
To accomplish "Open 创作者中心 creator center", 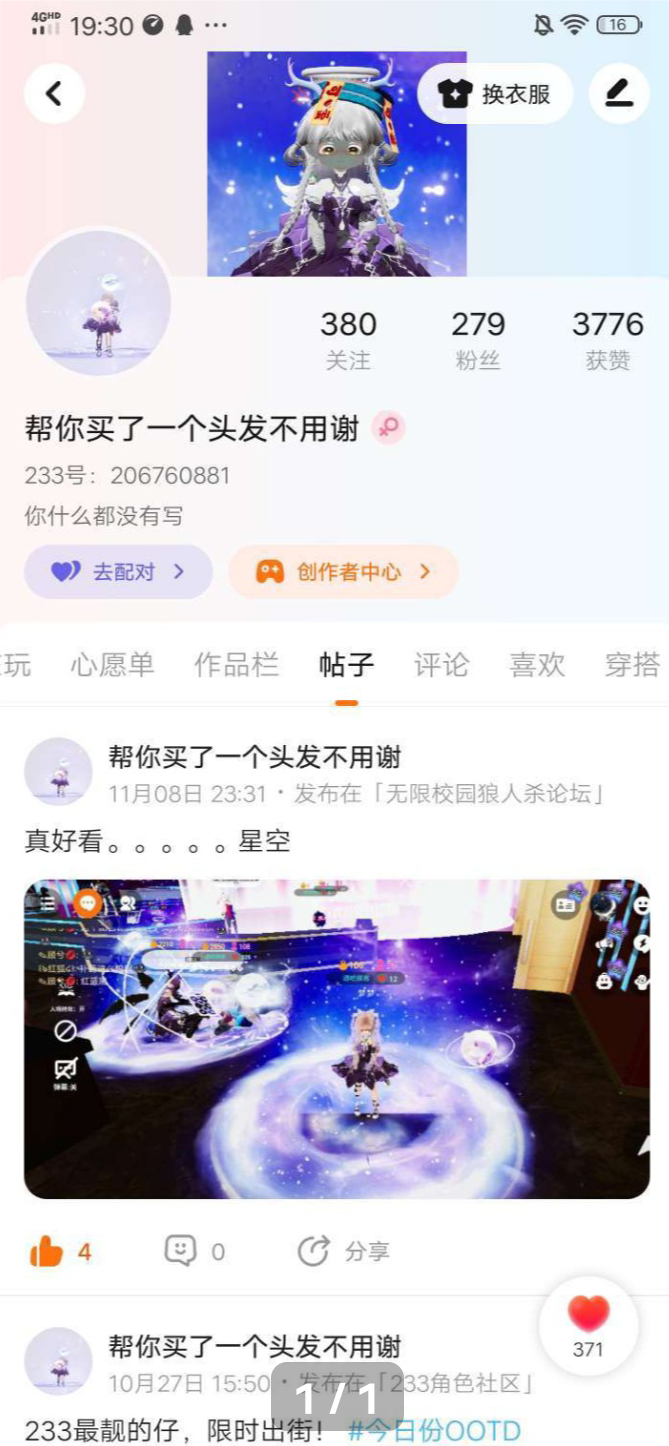I will (x=343, y=572).
